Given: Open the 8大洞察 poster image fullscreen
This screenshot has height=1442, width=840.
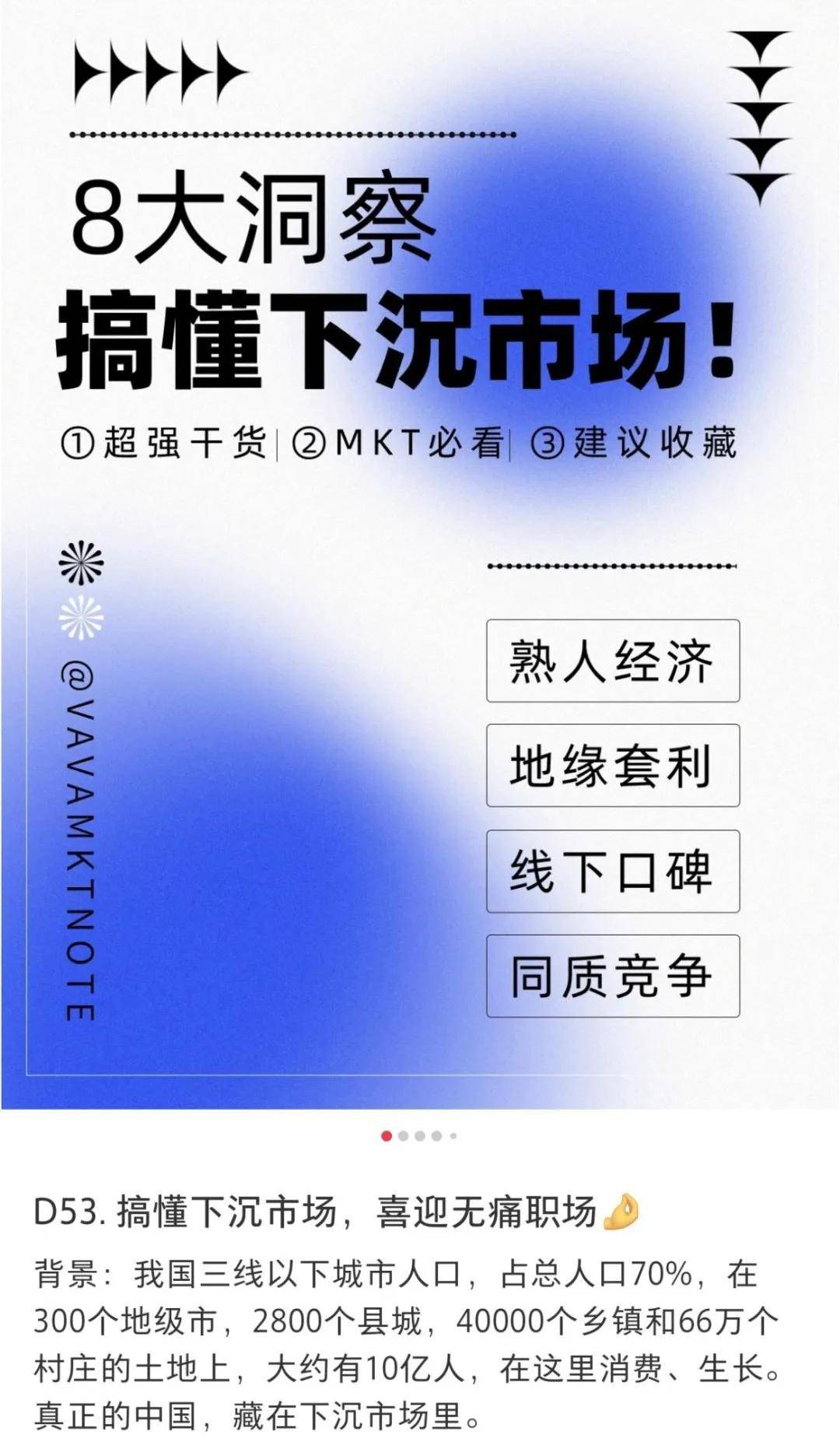Looking at the screenshot, I should point(420,553).
